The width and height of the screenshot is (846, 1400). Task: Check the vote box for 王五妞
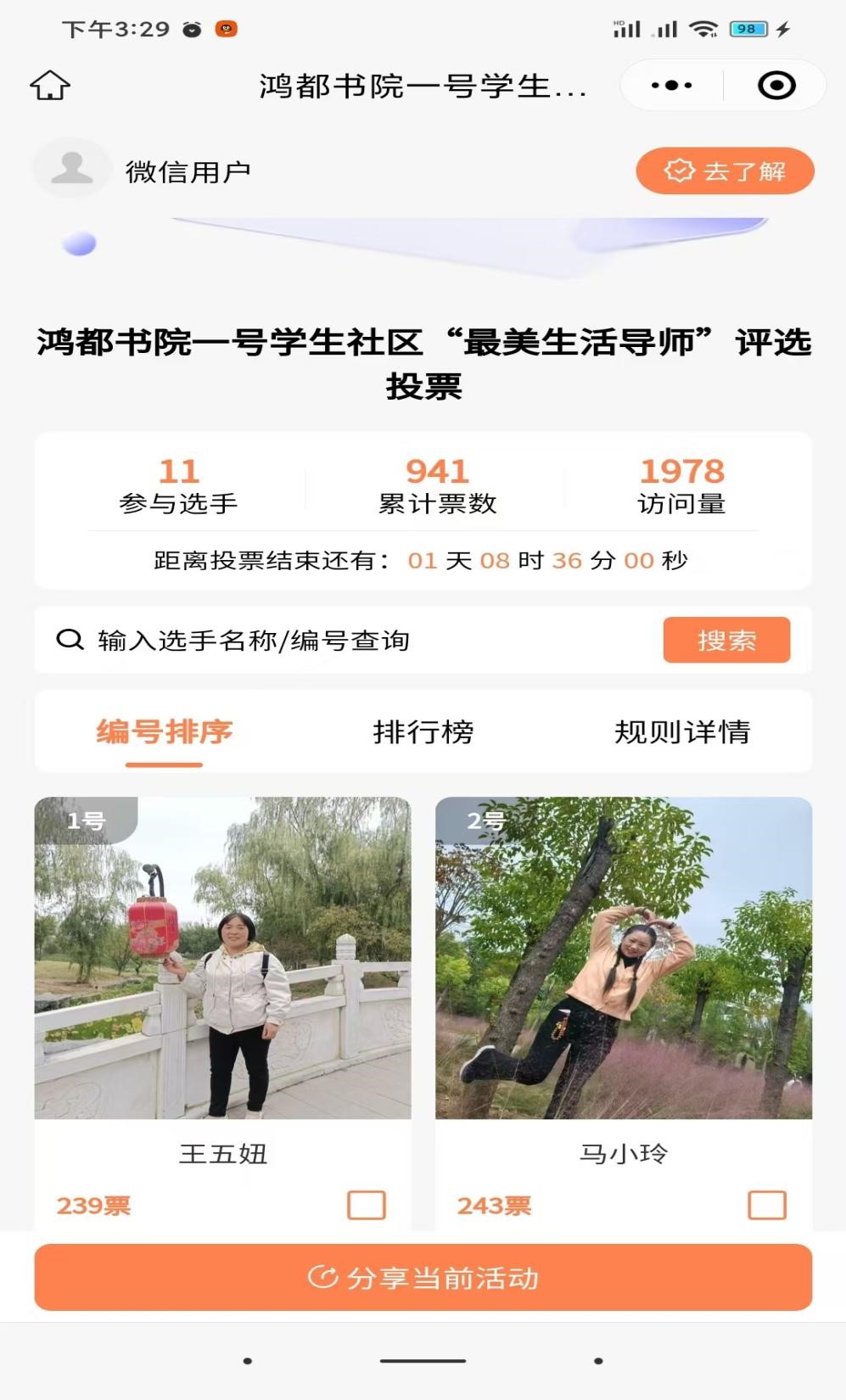pos(367,1205)
